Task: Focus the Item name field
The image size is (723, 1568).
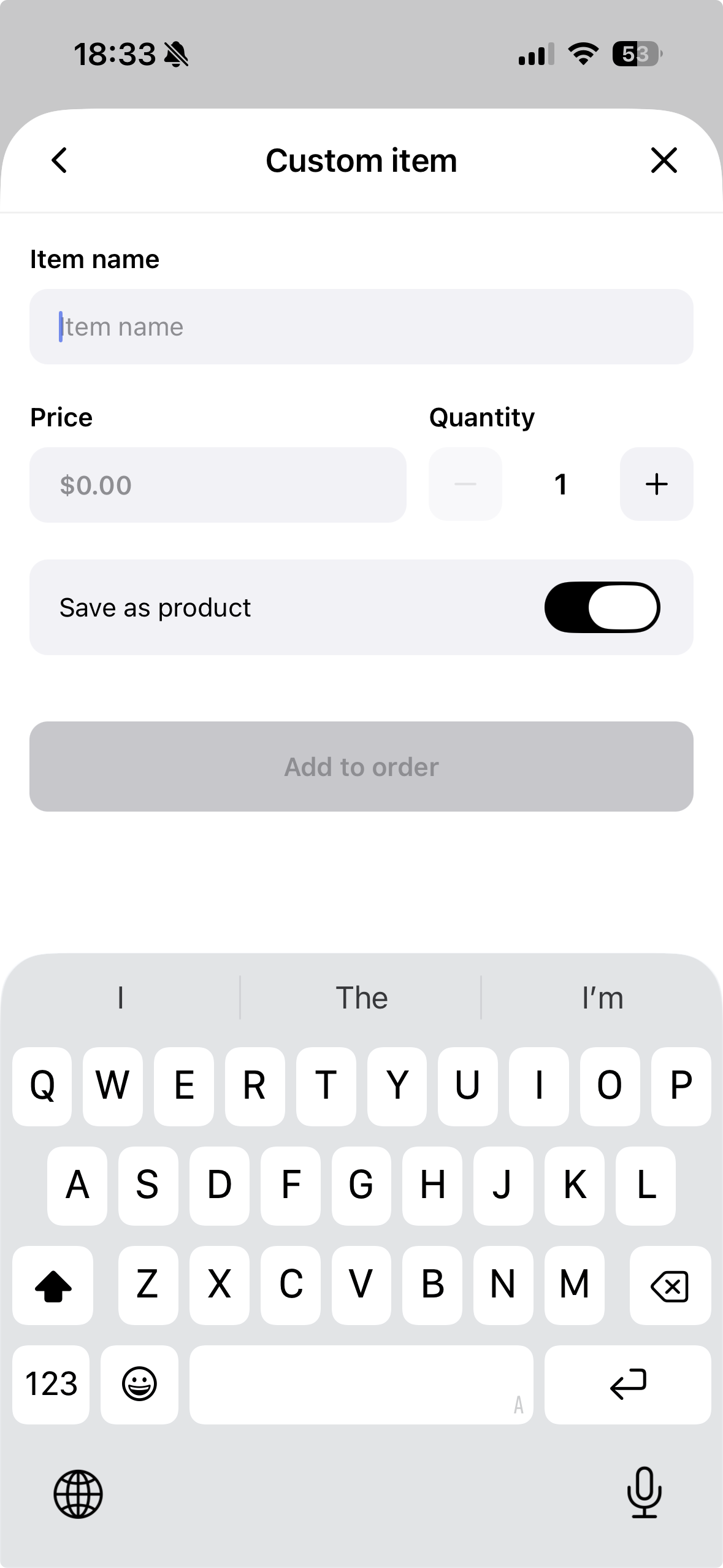Action: coord(361,327)
